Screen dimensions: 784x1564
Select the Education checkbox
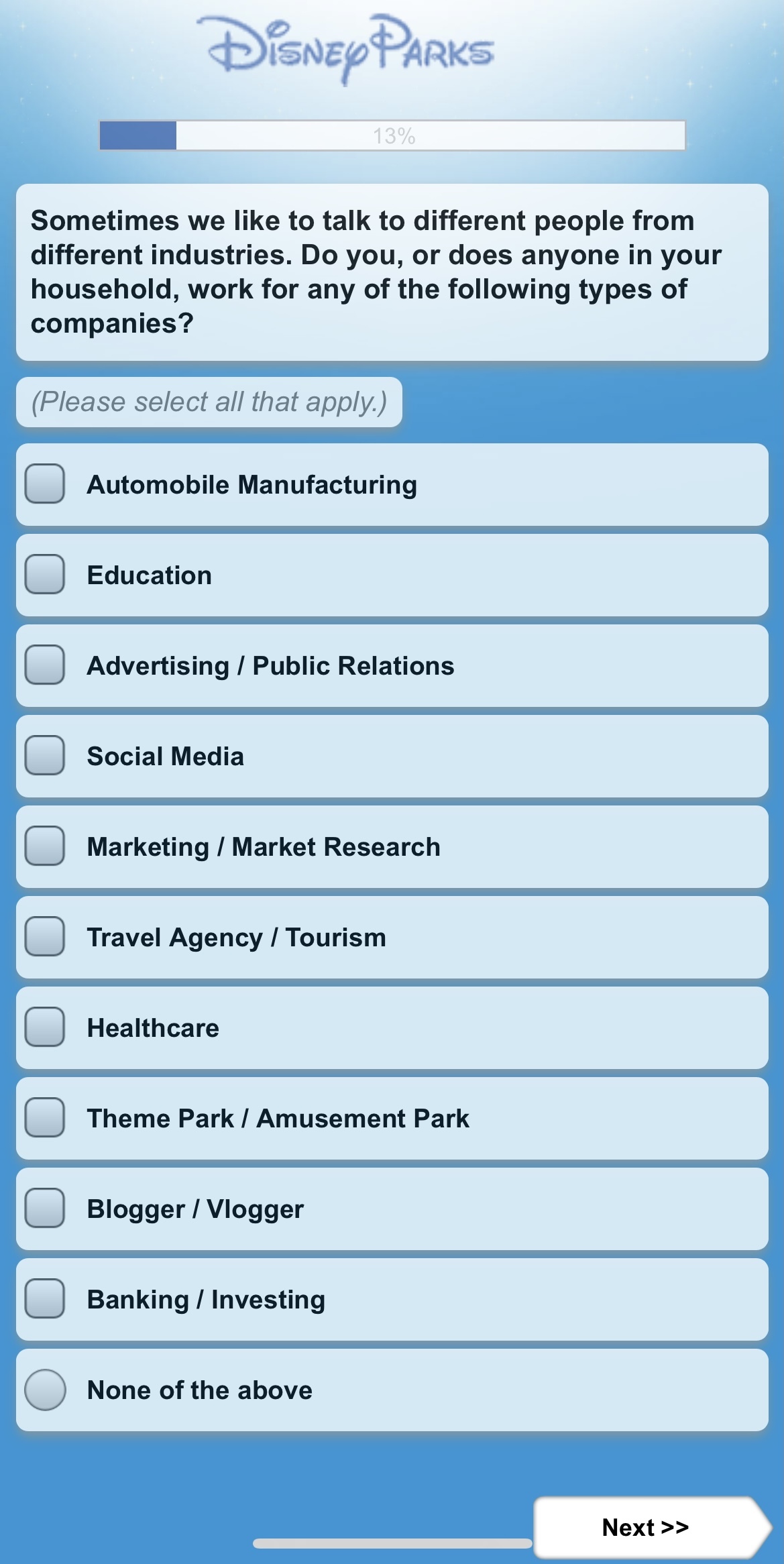click(45, 575)
